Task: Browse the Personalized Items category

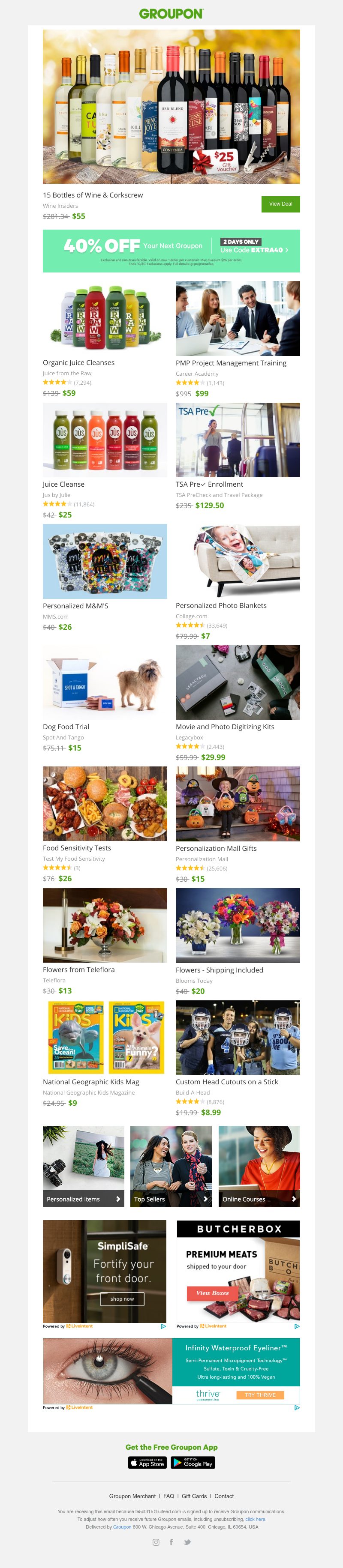Action: point(84,1199)
